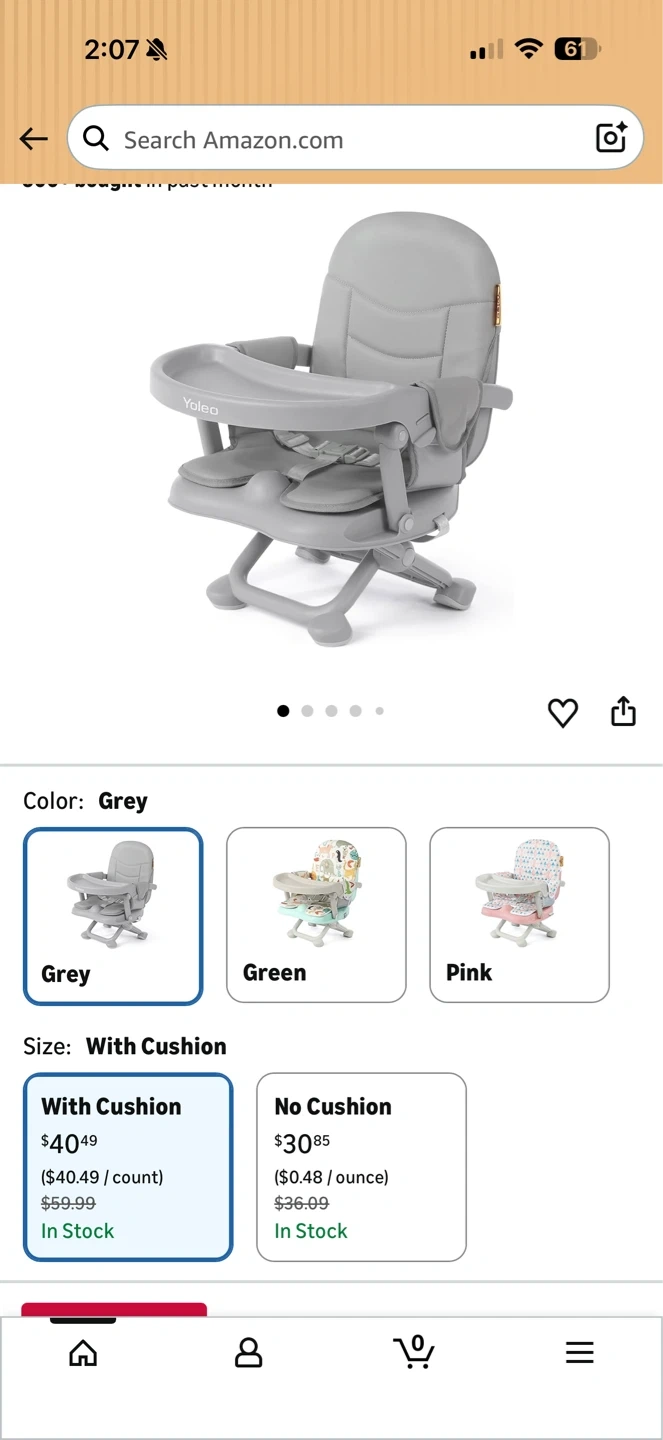Select the With Cushion size option
This screenshot has height=1440, width=663.
128,1167
